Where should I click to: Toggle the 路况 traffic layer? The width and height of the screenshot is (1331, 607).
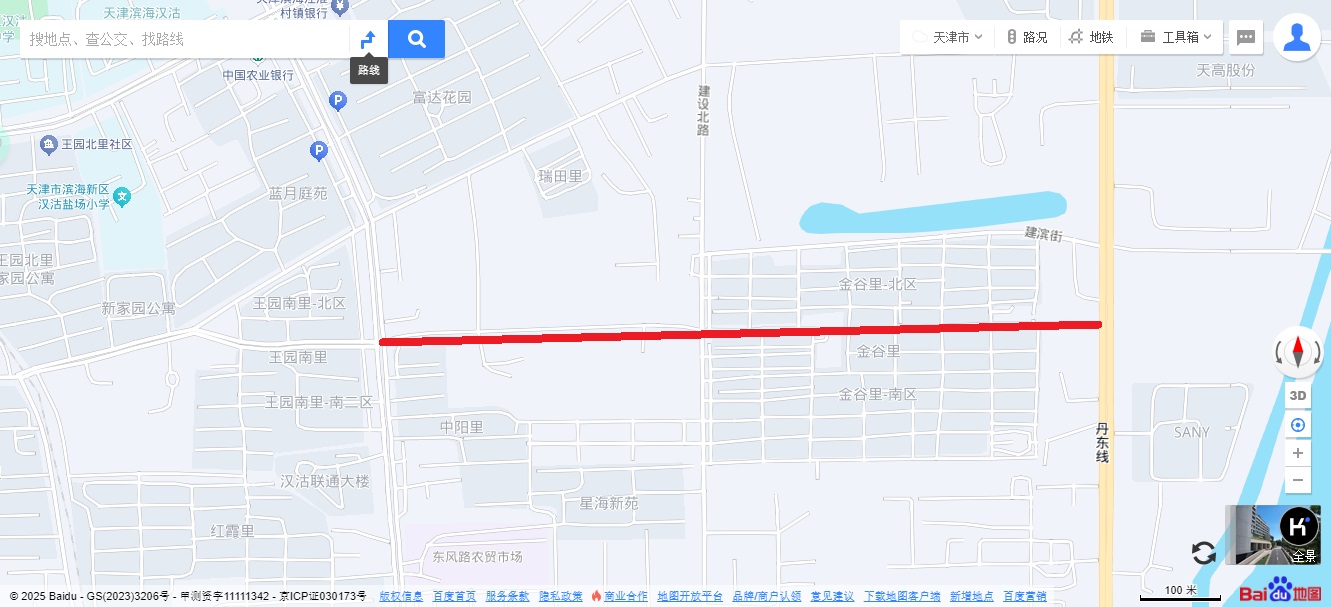click(x=1027, y=37)
